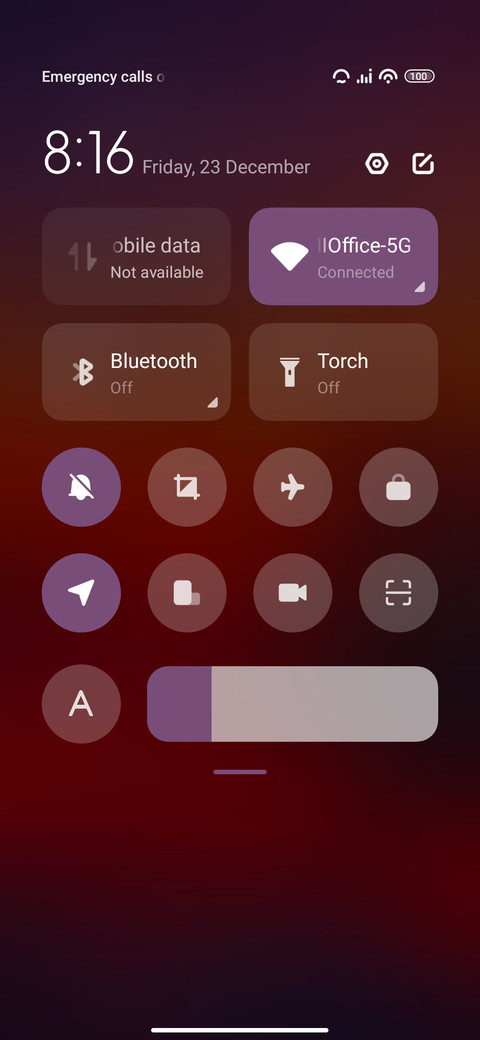The height and width of the screenshot is (1040, 480).
Task: Toggle the Office-5G Wi-Fi tile
Action: [343, 256]
